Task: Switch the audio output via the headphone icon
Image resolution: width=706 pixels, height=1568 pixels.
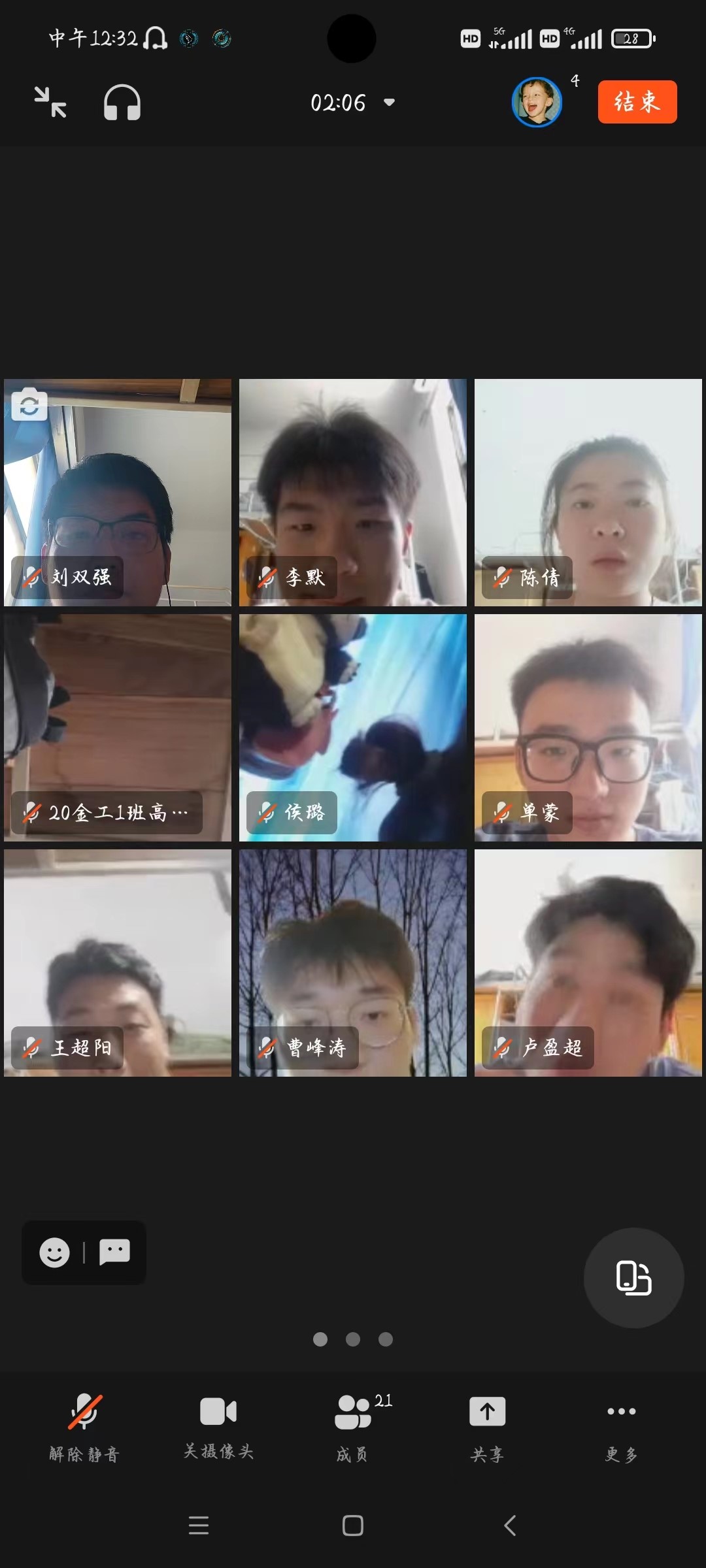Action: [x=122, y=103]
